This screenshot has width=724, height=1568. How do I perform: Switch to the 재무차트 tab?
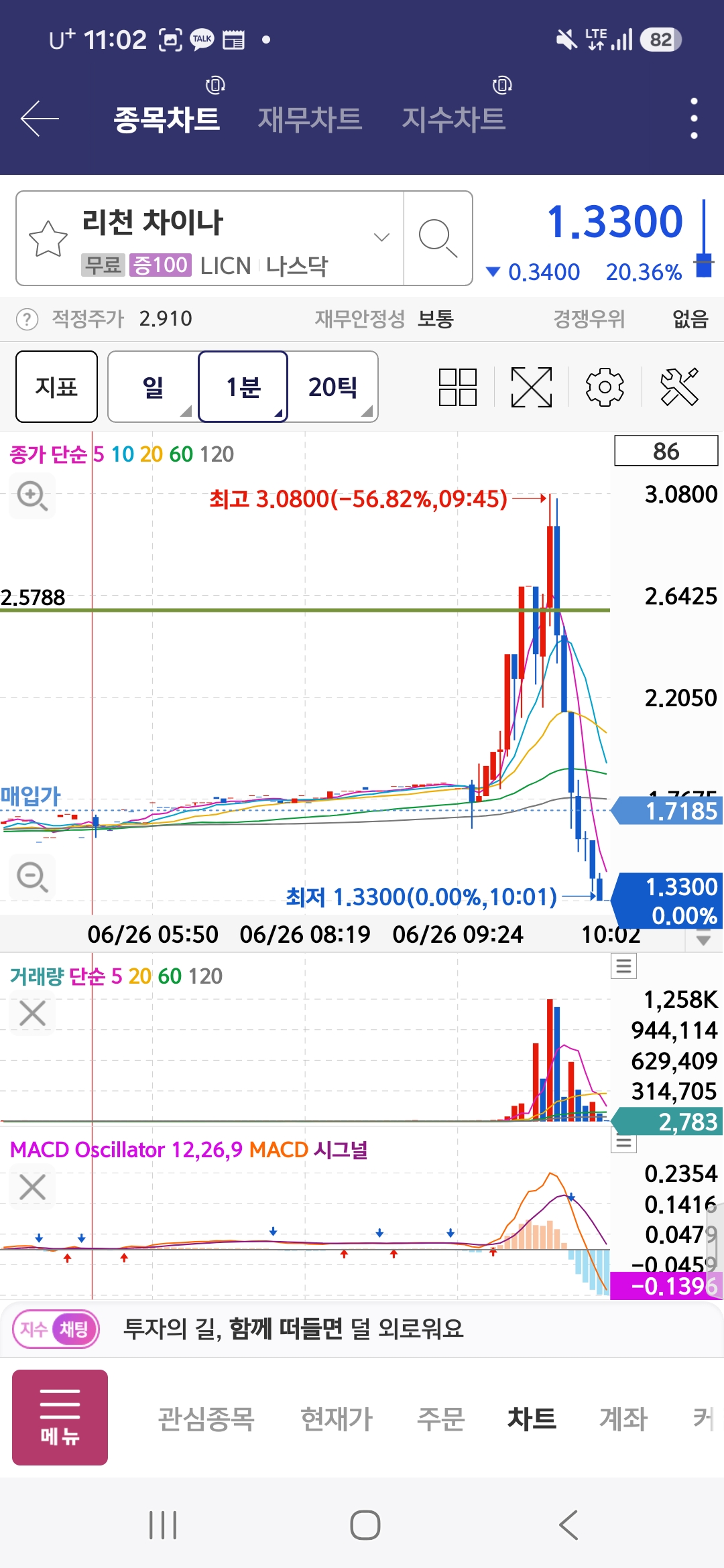click(x=310, y=119)
